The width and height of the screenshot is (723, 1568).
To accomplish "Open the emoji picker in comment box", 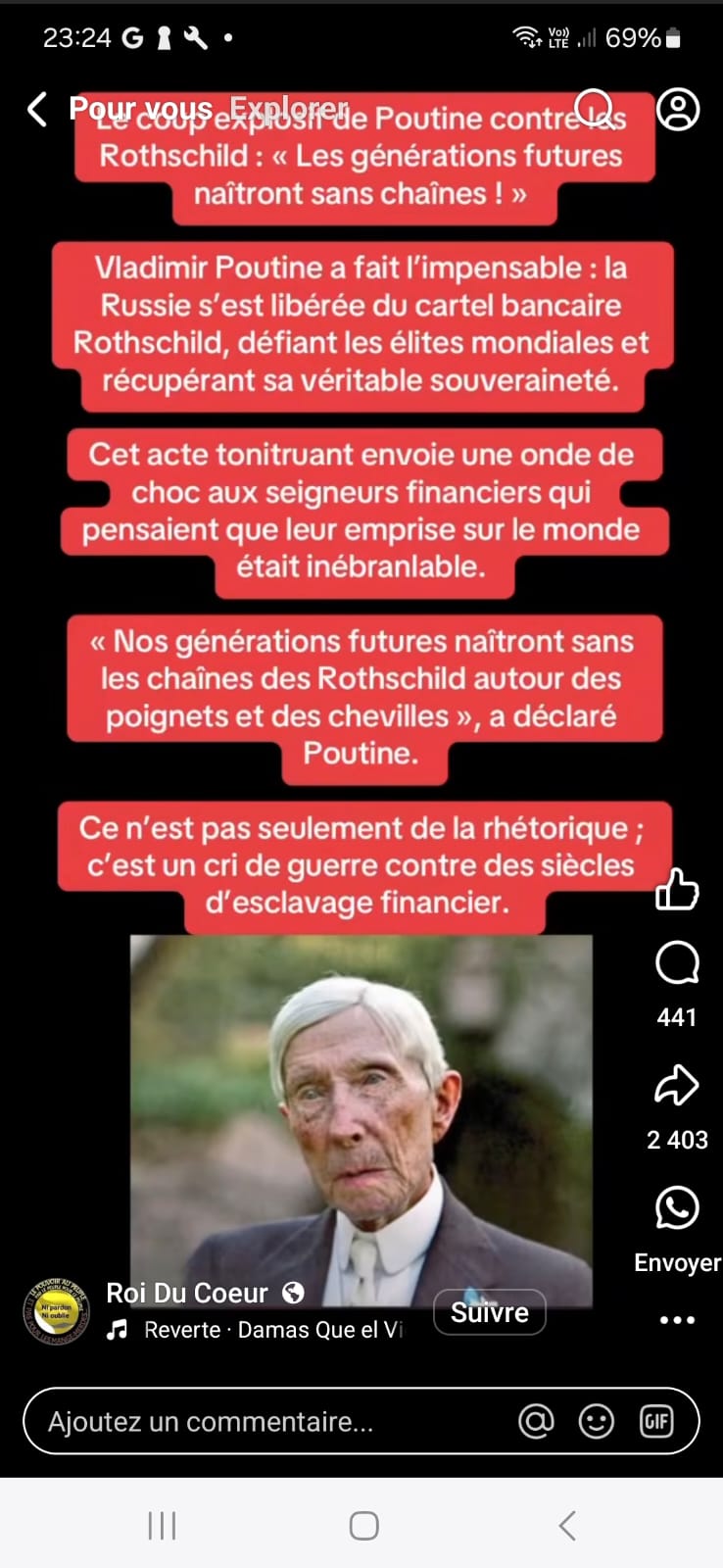I will pyautogui.click(x=596, y=1421).
